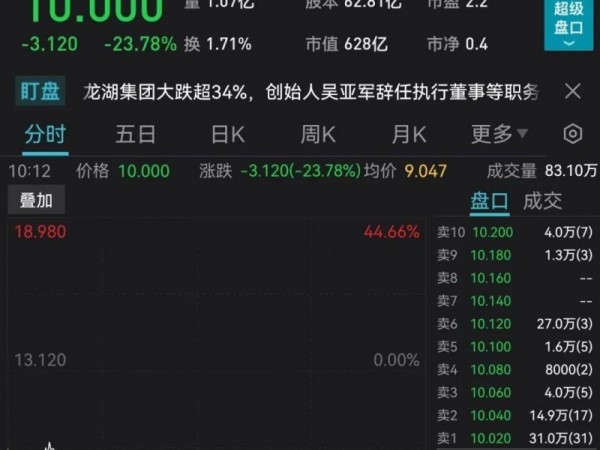
Task: Open the 更多 chart options dropdown
Action: coord(498,134)
